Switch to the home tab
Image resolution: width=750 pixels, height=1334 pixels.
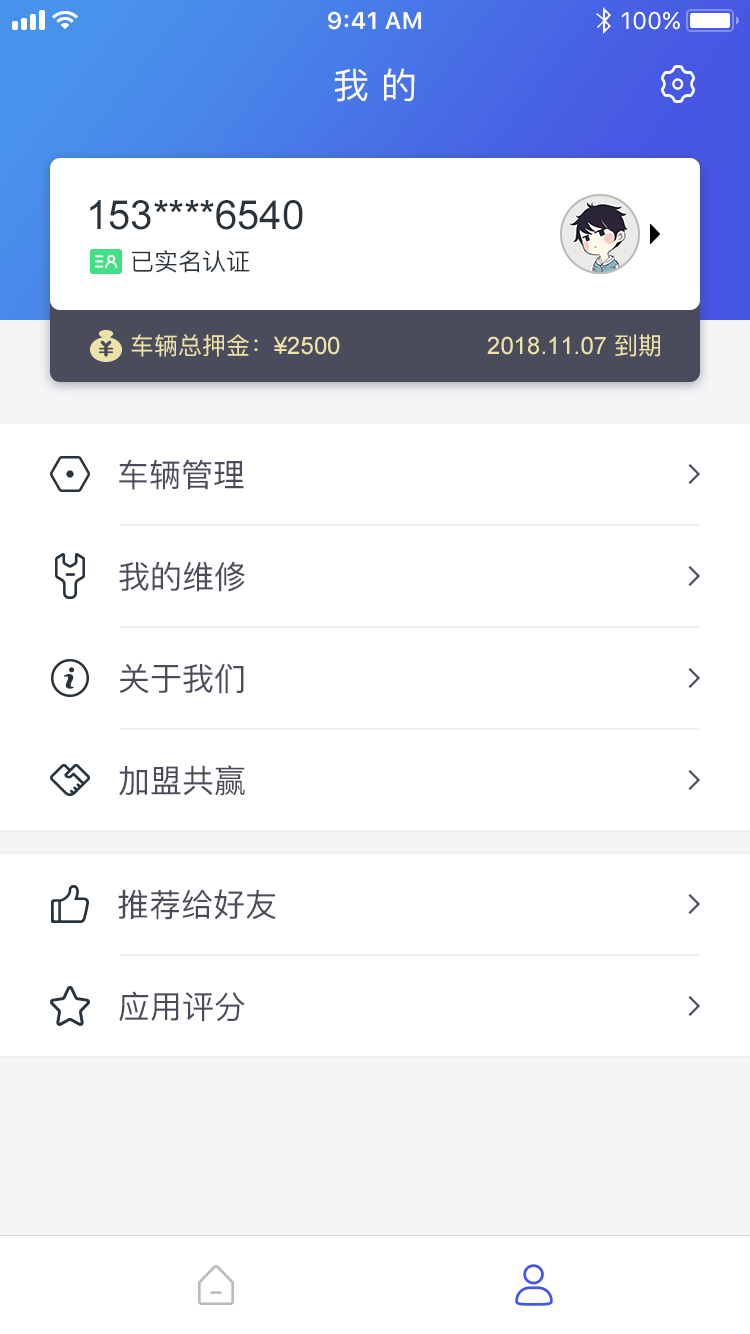[216, 1285]
